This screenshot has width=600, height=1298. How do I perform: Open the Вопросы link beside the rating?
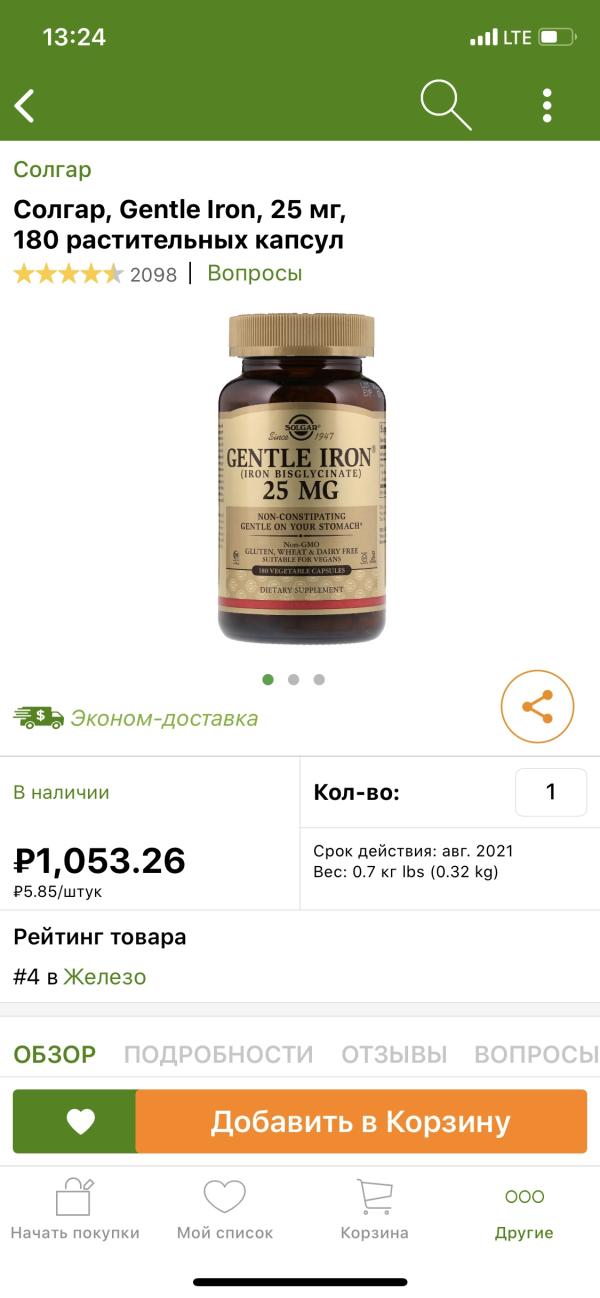click(x=254, y=273)
